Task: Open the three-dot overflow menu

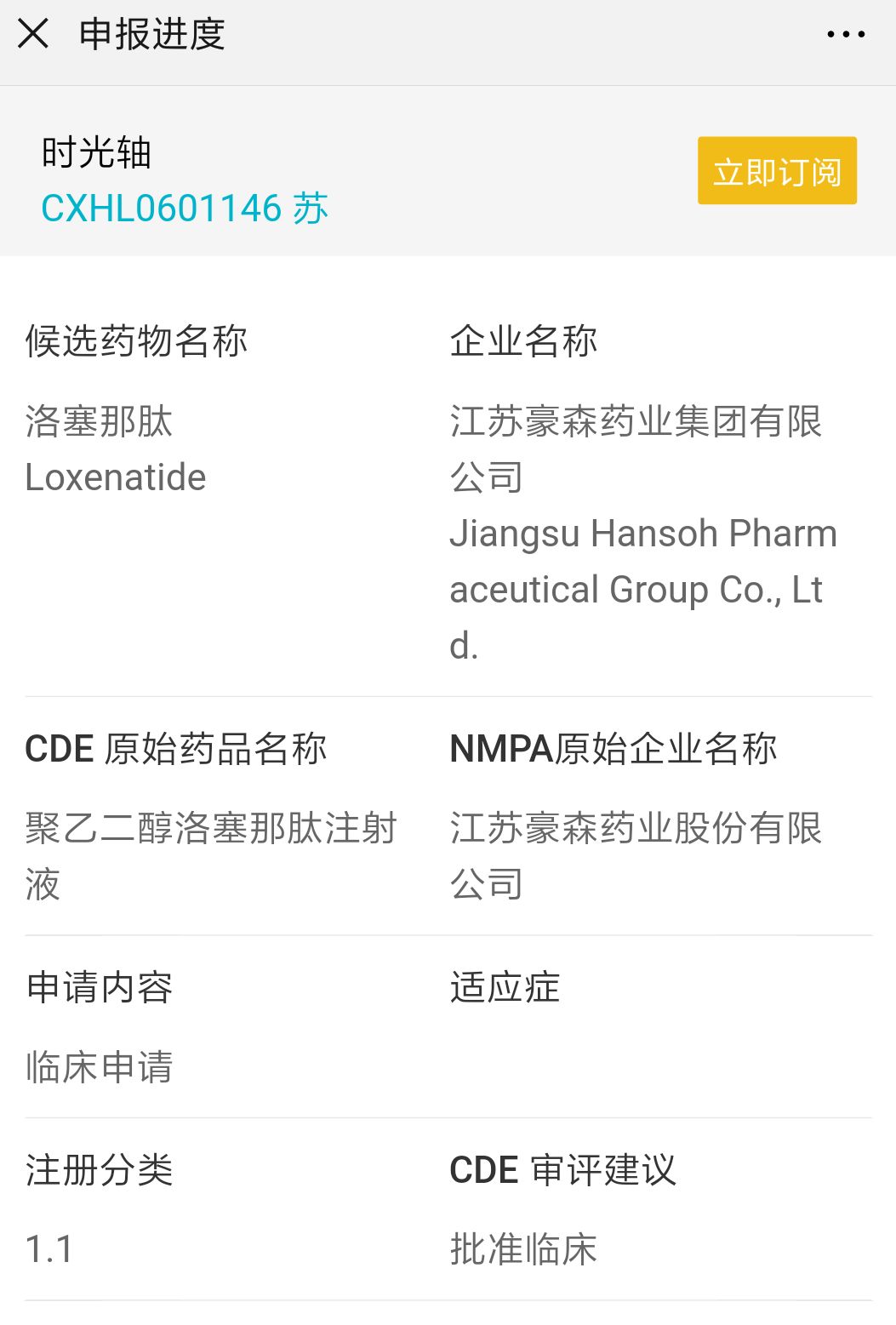Action: 846,34
